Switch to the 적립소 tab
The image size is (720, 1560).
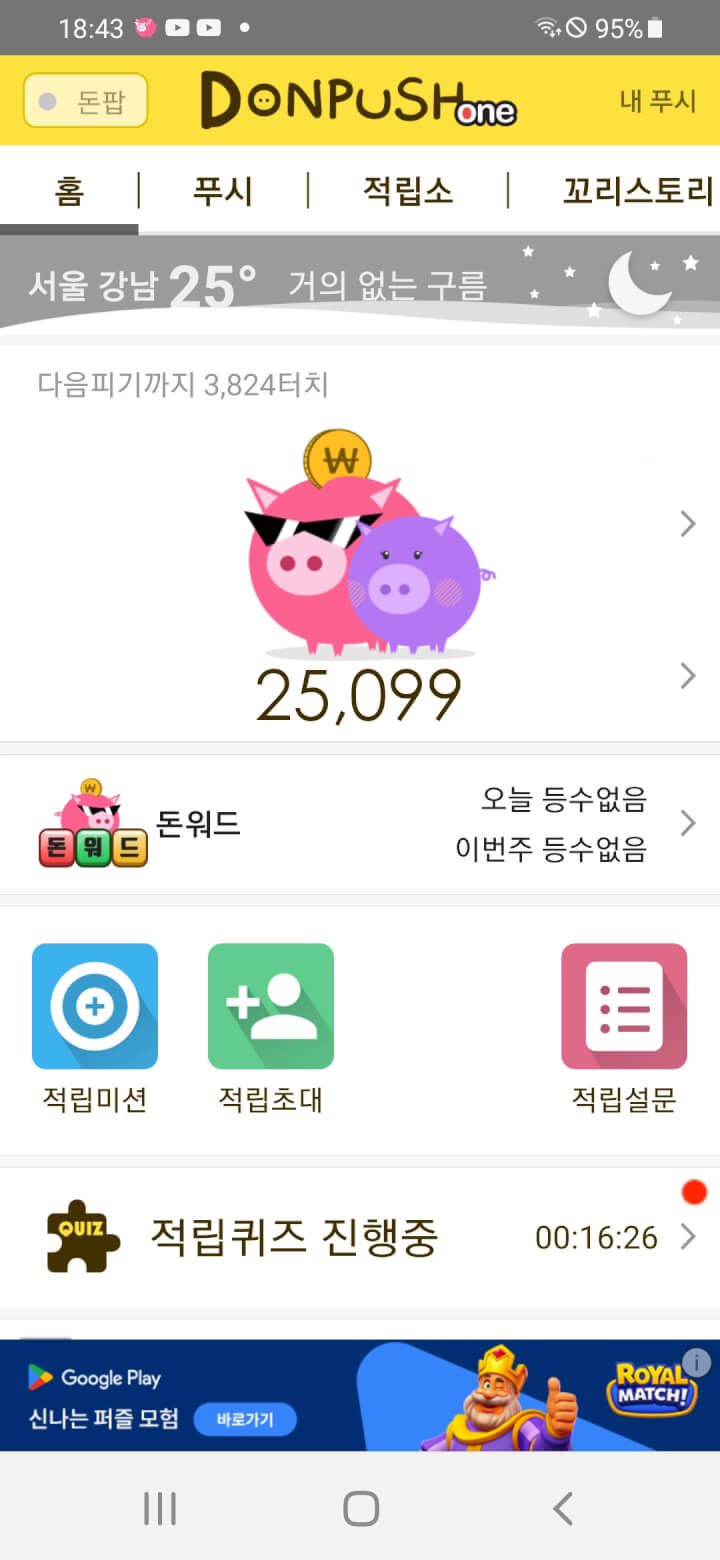(x=407, y=190)
